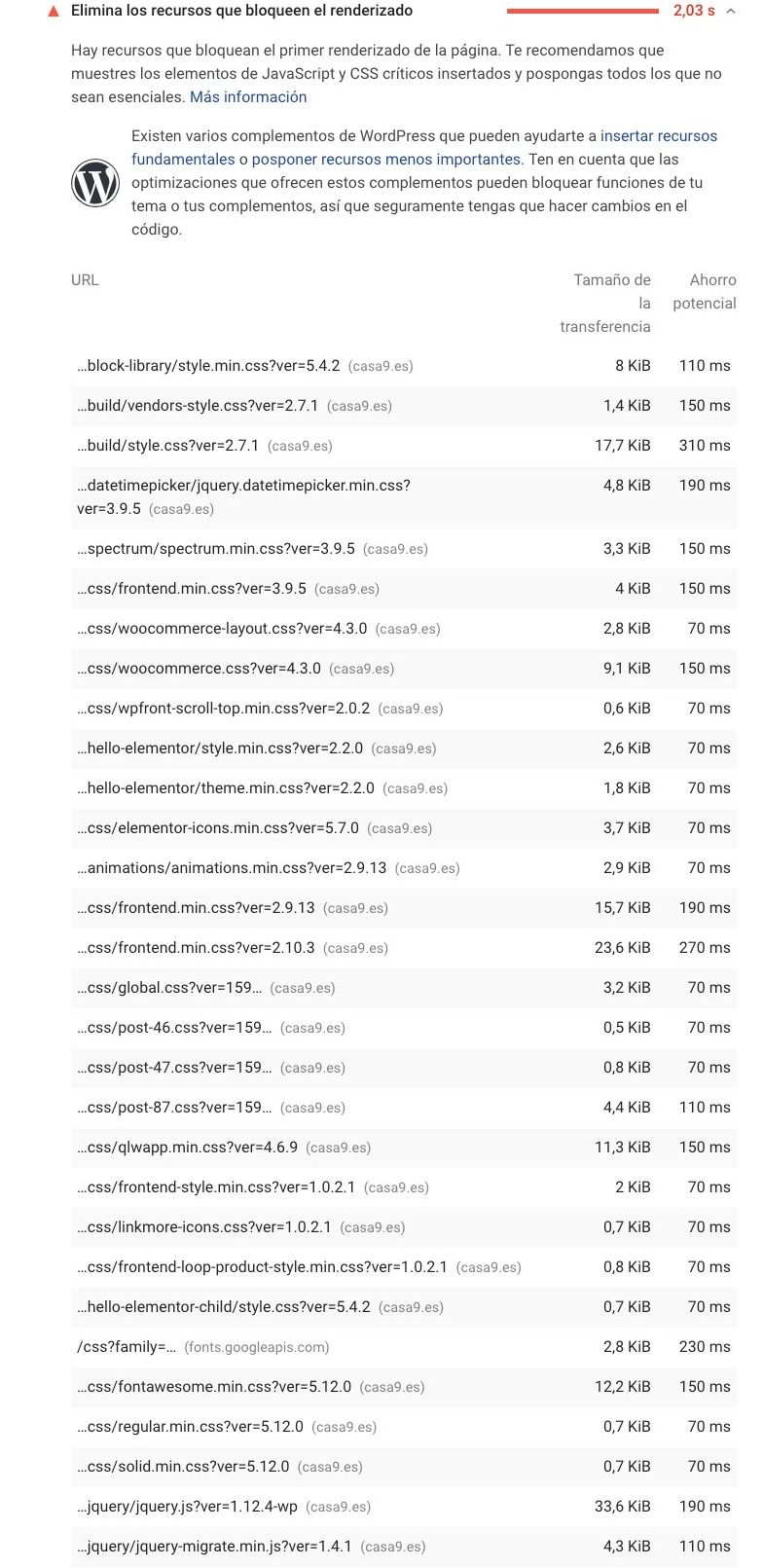Open the Más información link
The width and height of the screenshot is (763, 1568).
pos(248,97)
